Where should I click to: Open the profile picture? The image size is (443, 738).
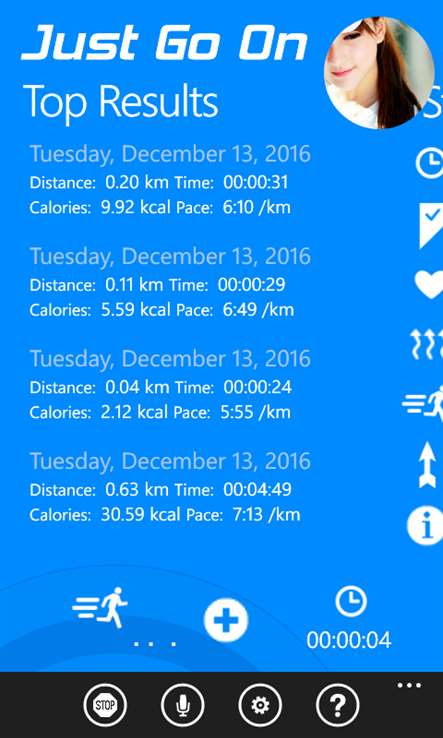coord(379,72)
